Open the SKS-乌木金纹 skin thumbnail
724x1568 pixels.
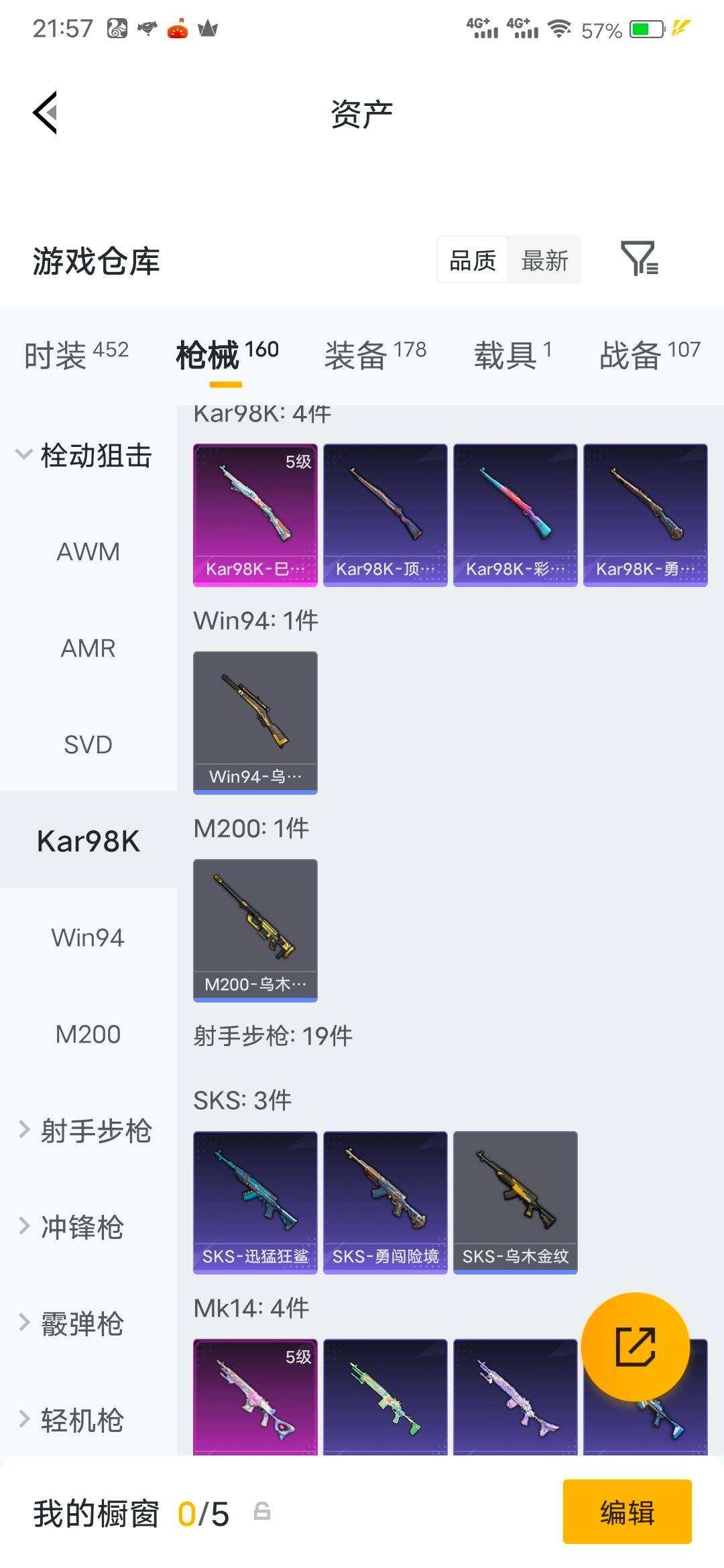pyautogui.click(x=515, y=1203)
